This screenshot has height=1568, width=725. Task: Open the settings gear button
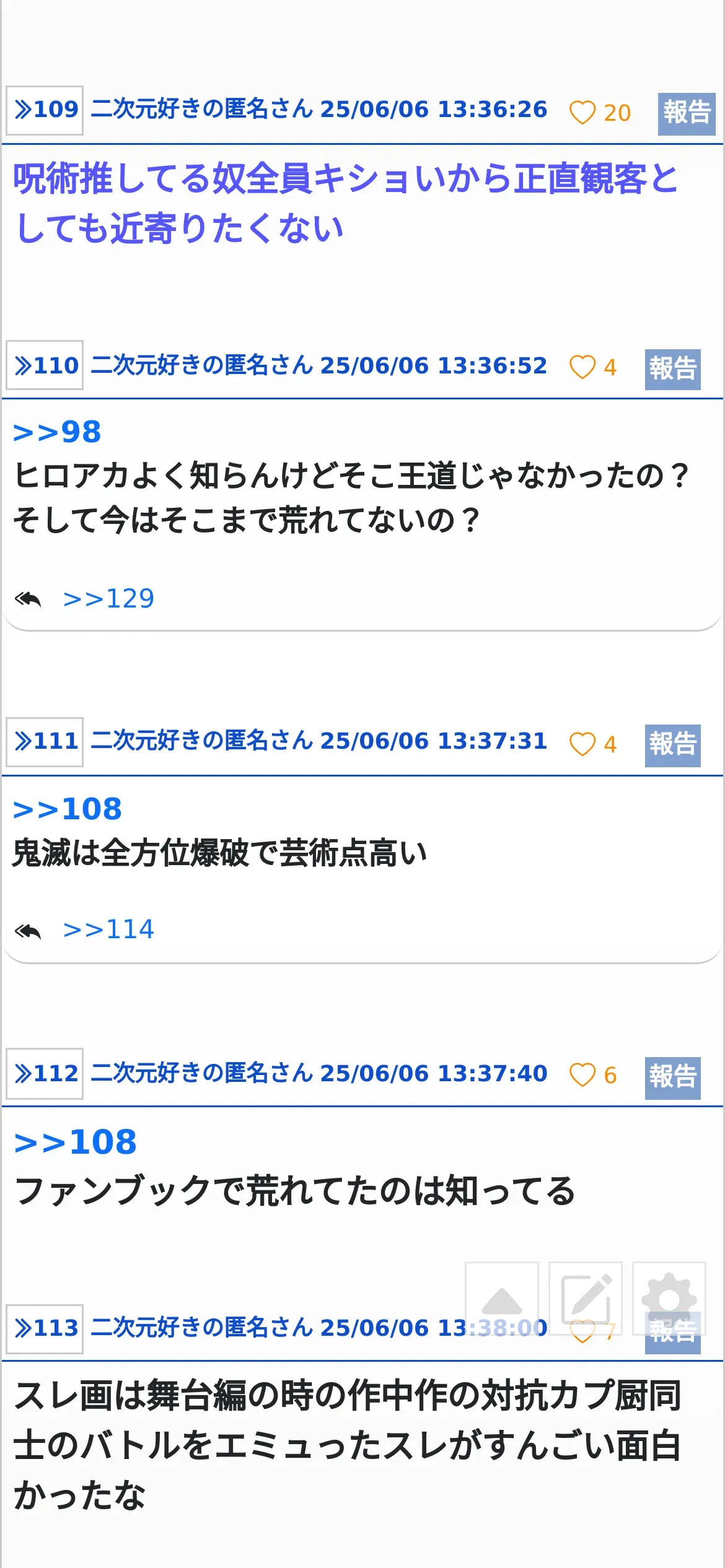(669, 1298)
